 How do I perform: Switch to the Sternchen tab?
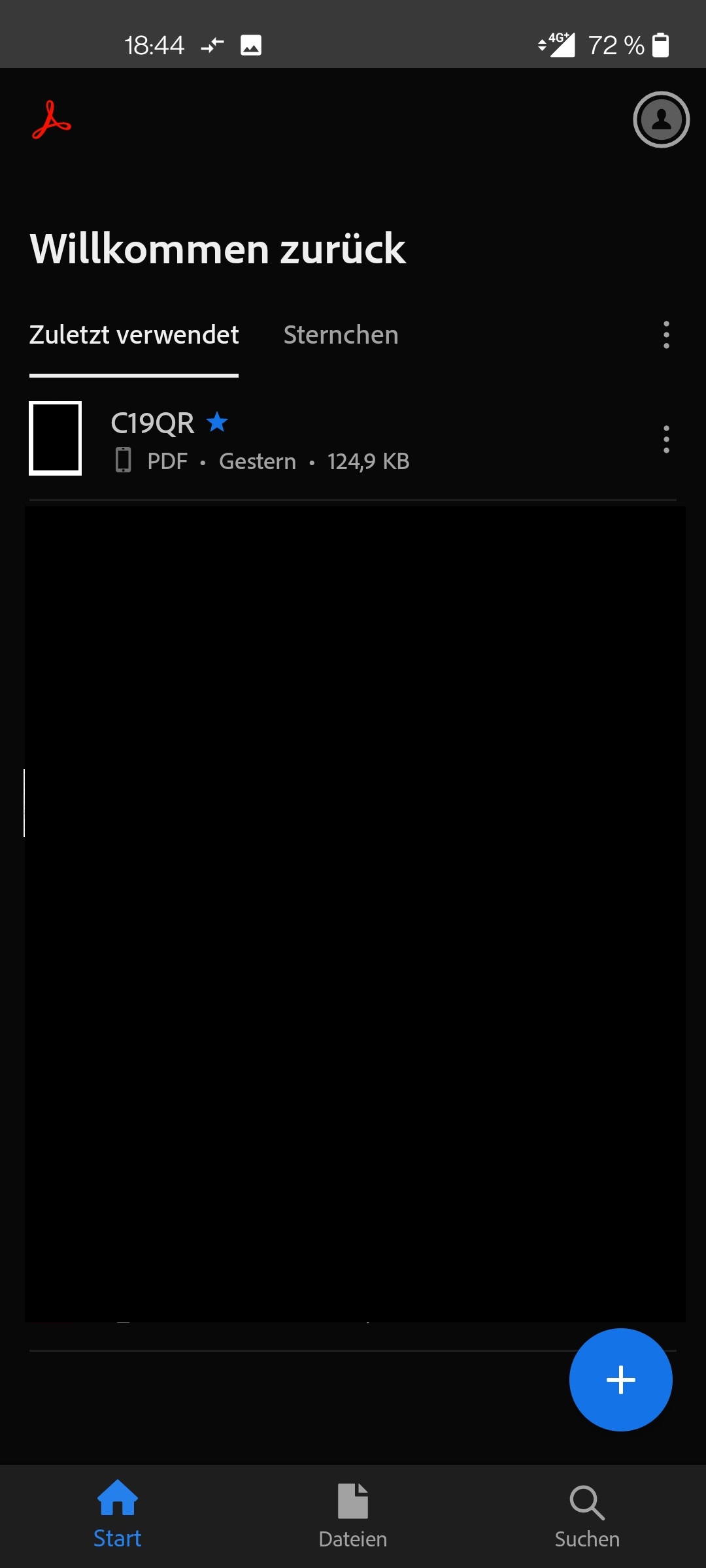[x=341, y=335]
